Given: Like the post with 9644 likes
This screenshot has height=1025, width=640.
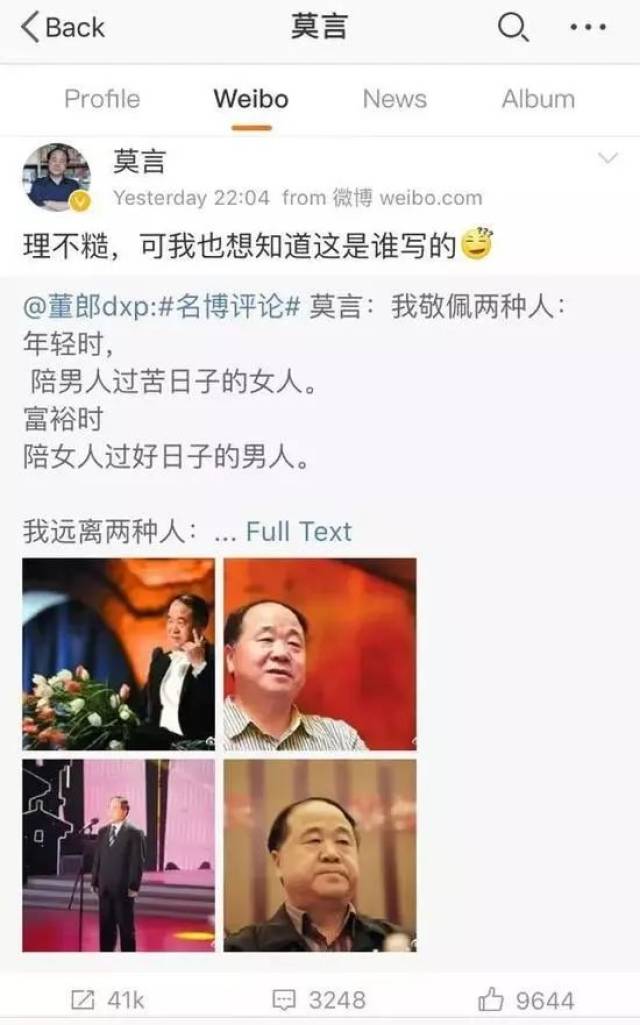Looking at the screenshot, I should 526,999.
